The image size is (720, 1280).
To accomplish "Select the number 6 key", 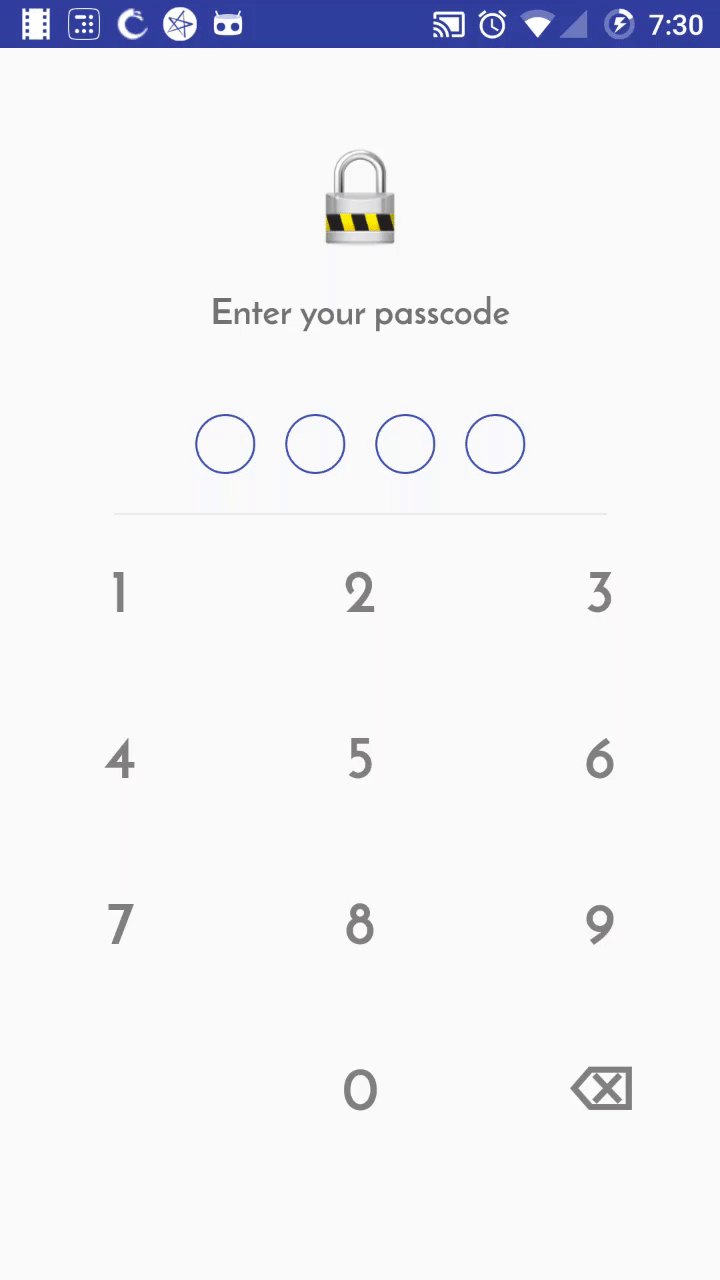I will [599, 759].
